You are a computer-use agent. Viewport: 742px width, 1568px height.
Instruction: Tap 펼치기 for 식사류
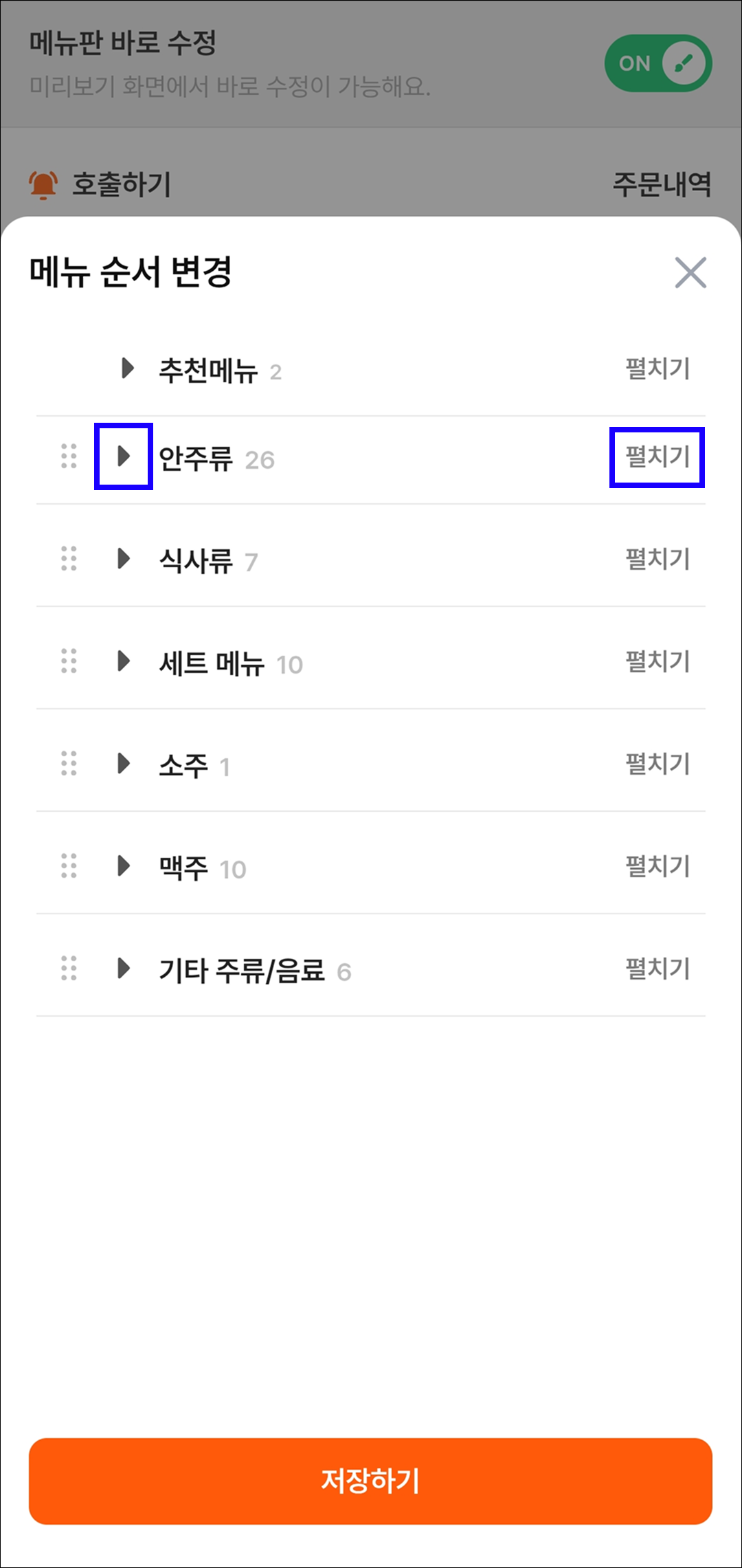(x=657, y=559)
